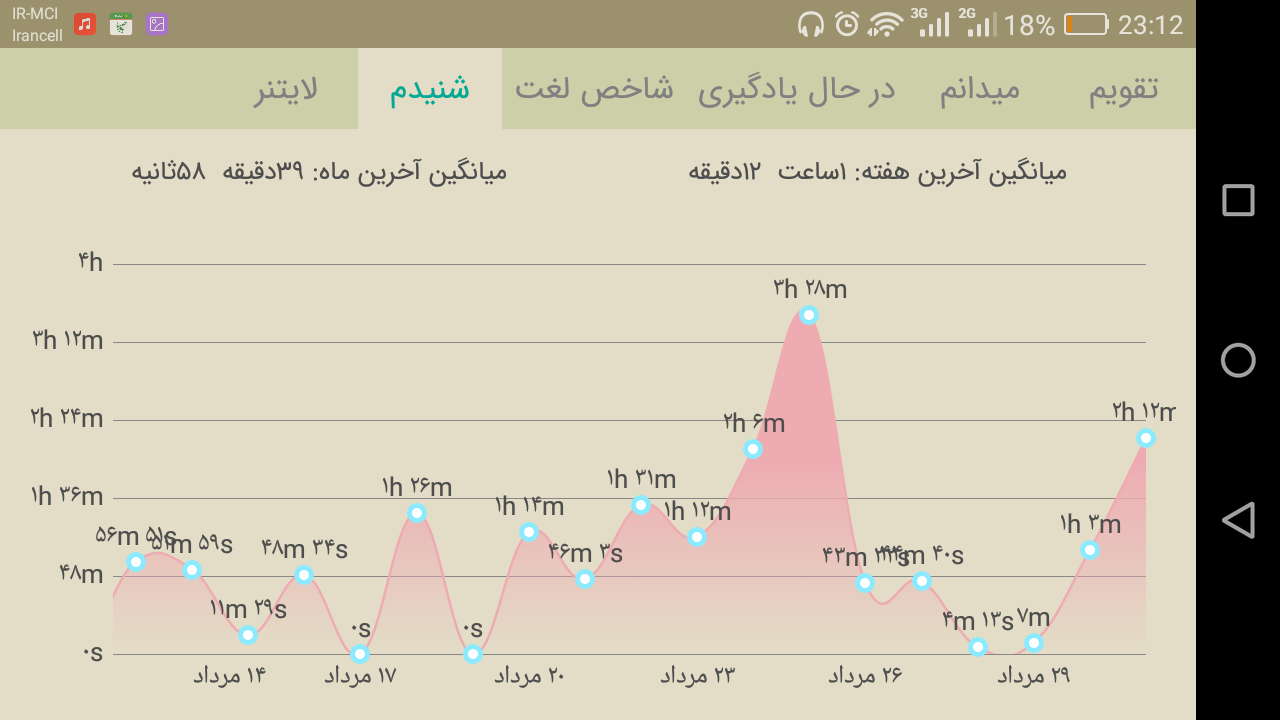Select the شنیدم tab
The height and width of the screenshot is (720, 1280).
coord(430,89)
